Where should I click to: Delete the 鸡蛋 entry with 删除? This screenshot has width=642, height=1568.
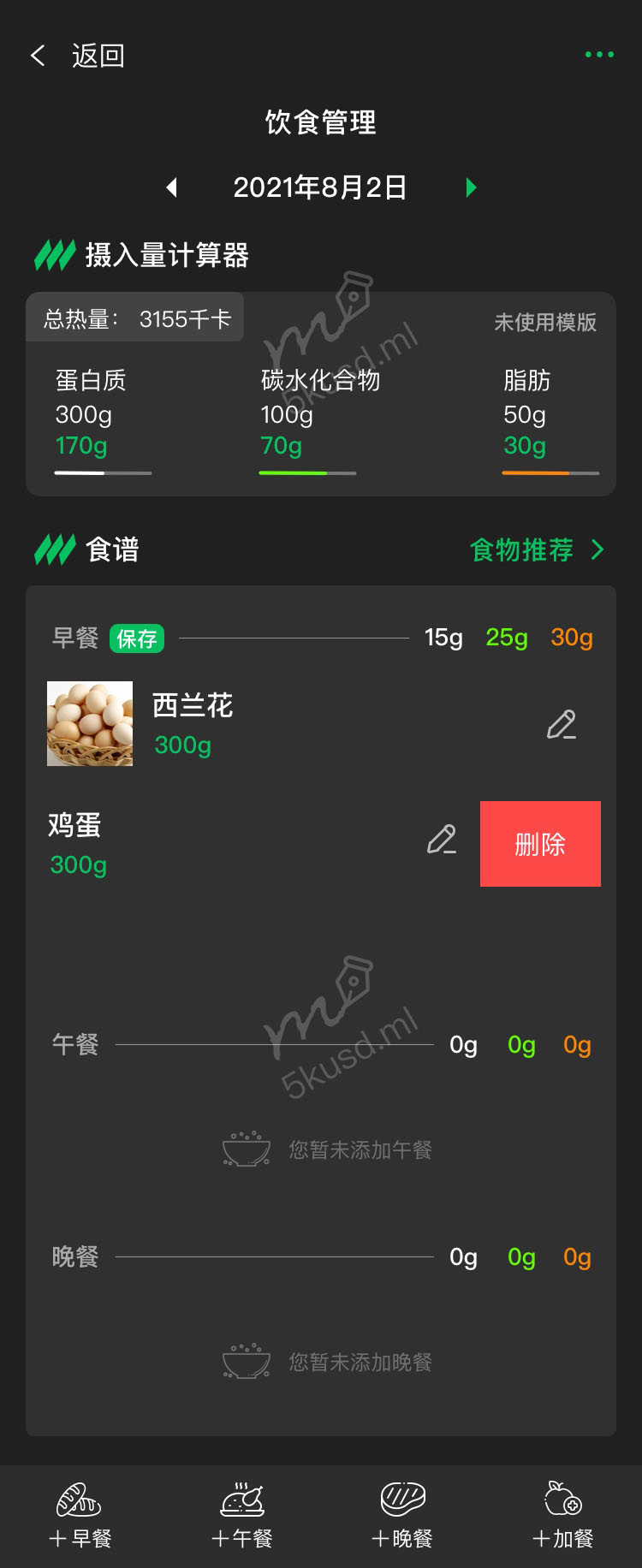coord(540,844)
